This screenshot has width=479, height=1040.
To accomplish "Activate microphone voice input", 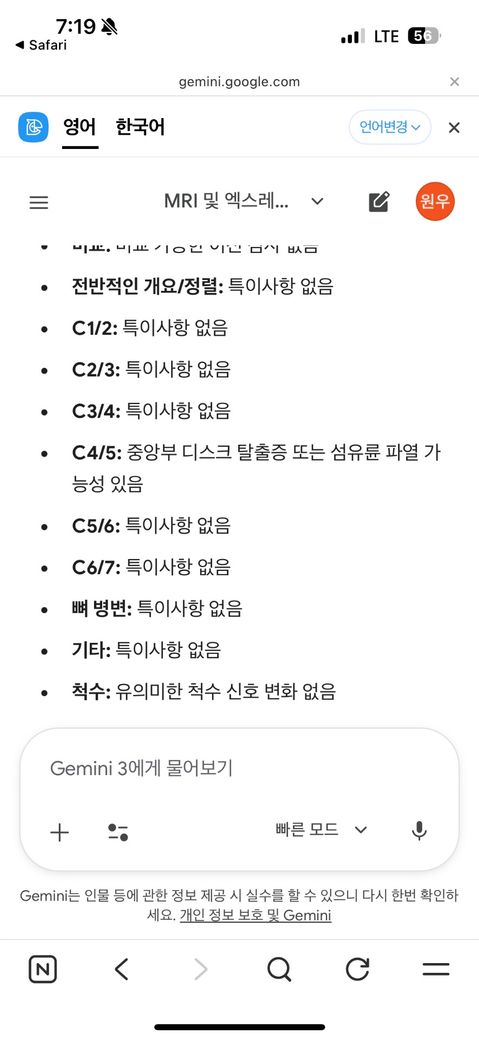I will [x=419, y=830].
